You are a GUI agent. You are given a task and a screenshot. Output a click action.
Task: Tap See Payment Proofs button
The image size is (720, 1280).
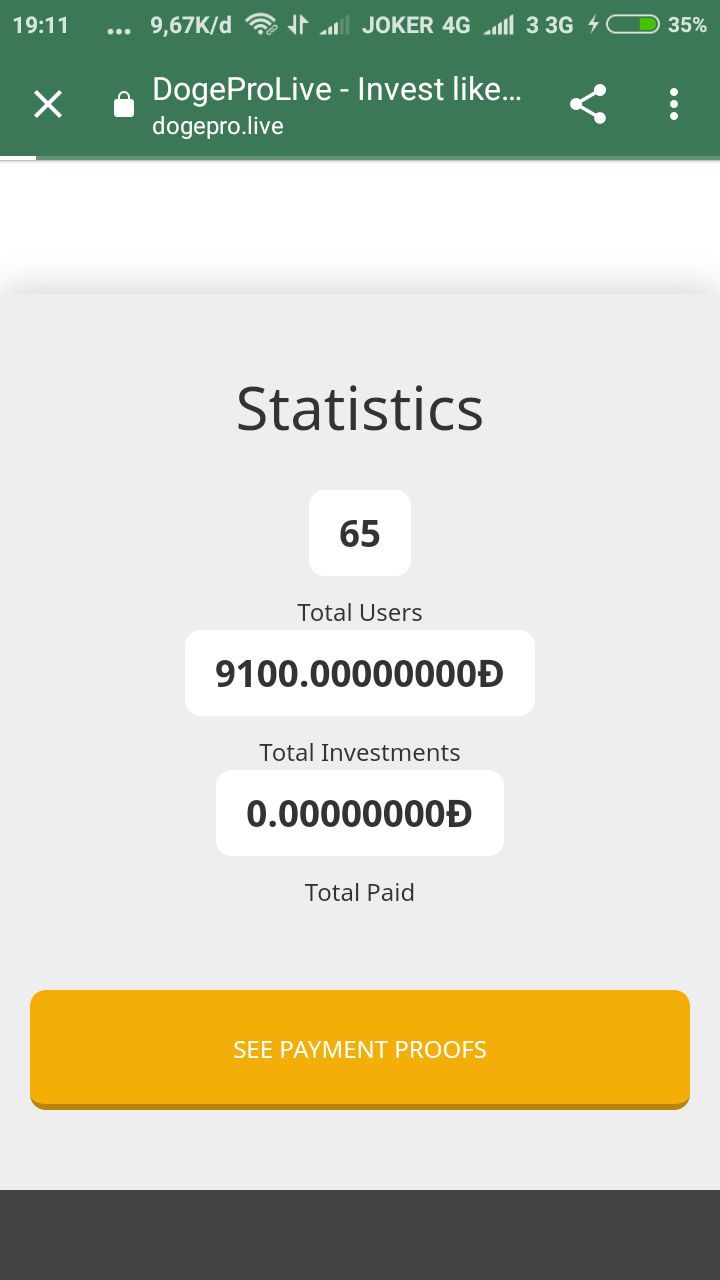pos(360,1049)
